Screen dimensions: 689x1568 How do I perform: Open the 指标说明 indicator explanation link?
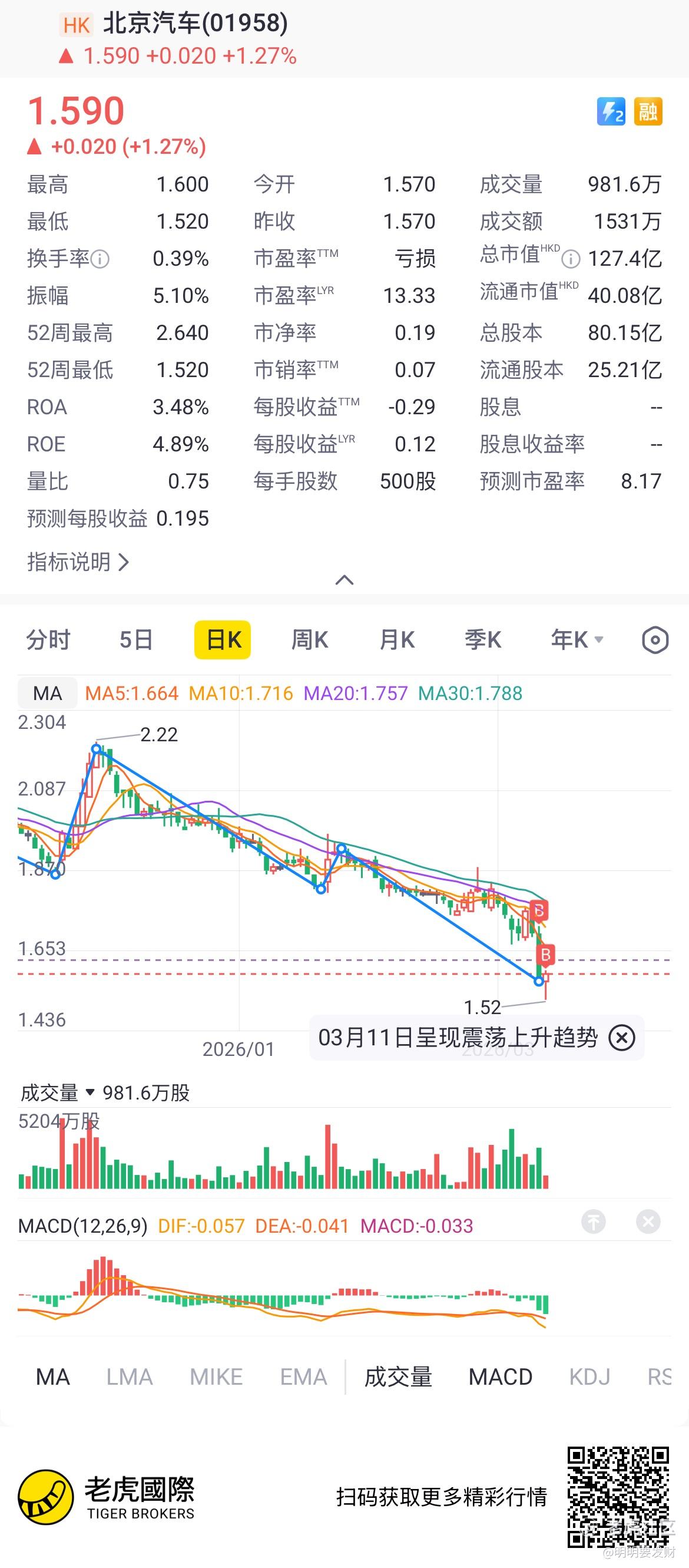(78, 562)
